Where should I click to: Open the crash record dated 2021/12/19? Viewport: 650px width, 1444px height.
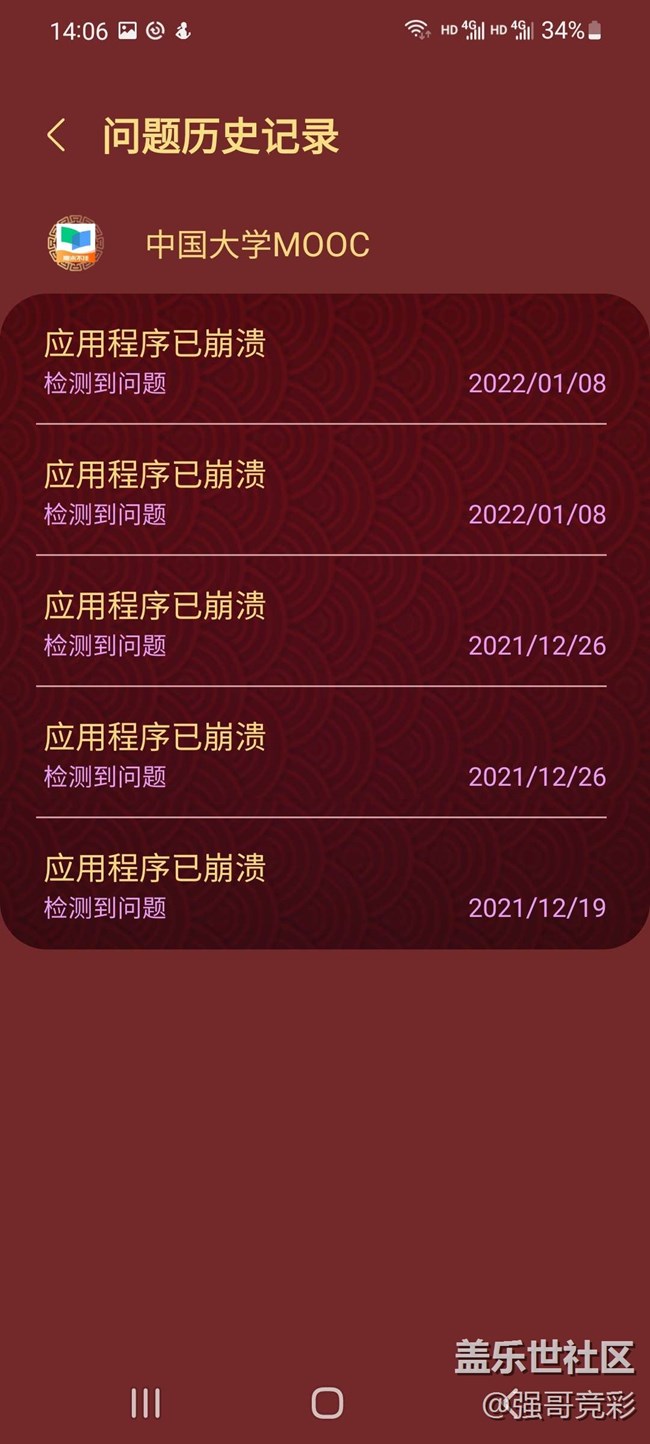pos(324,885)
